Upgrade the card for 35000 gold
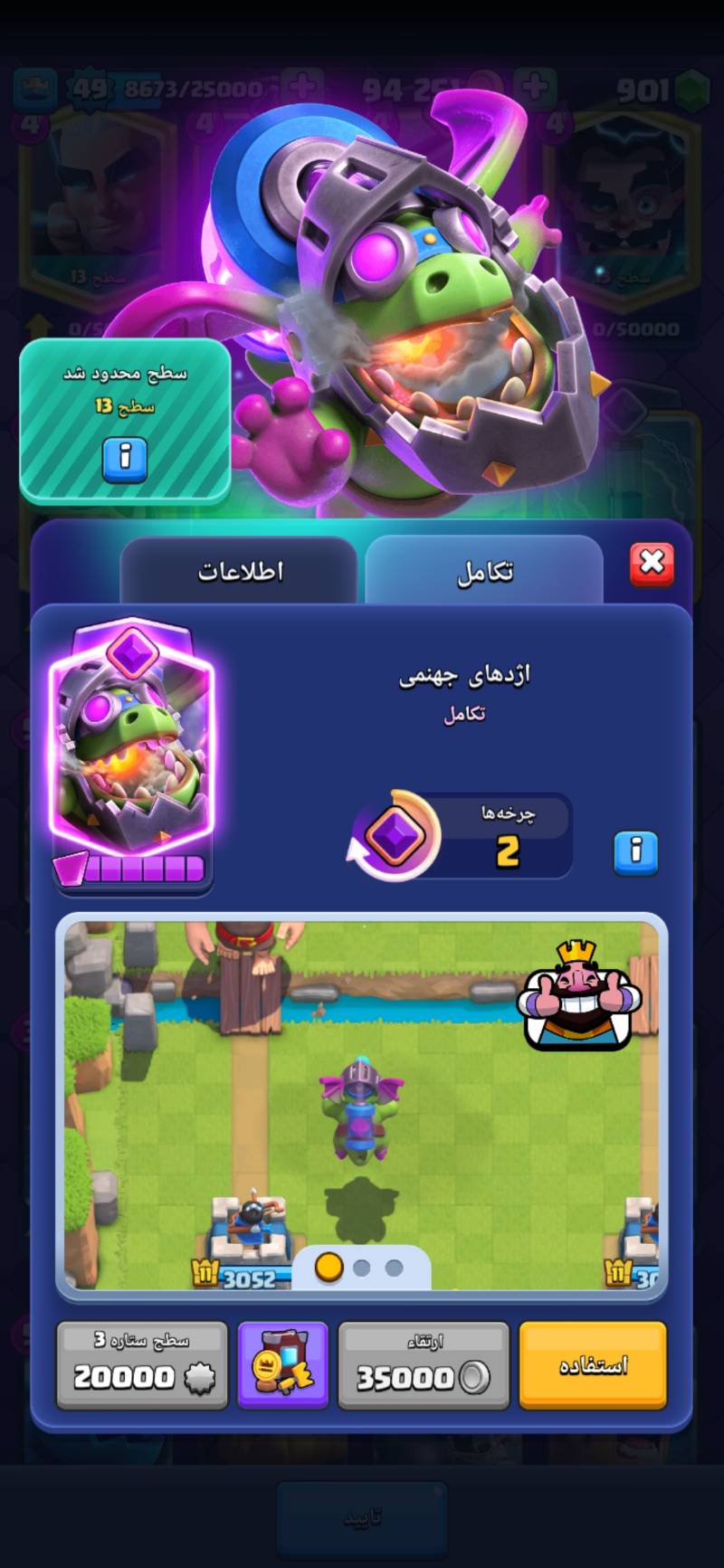The image size is (724, 1568). [x=423, y=1365]
